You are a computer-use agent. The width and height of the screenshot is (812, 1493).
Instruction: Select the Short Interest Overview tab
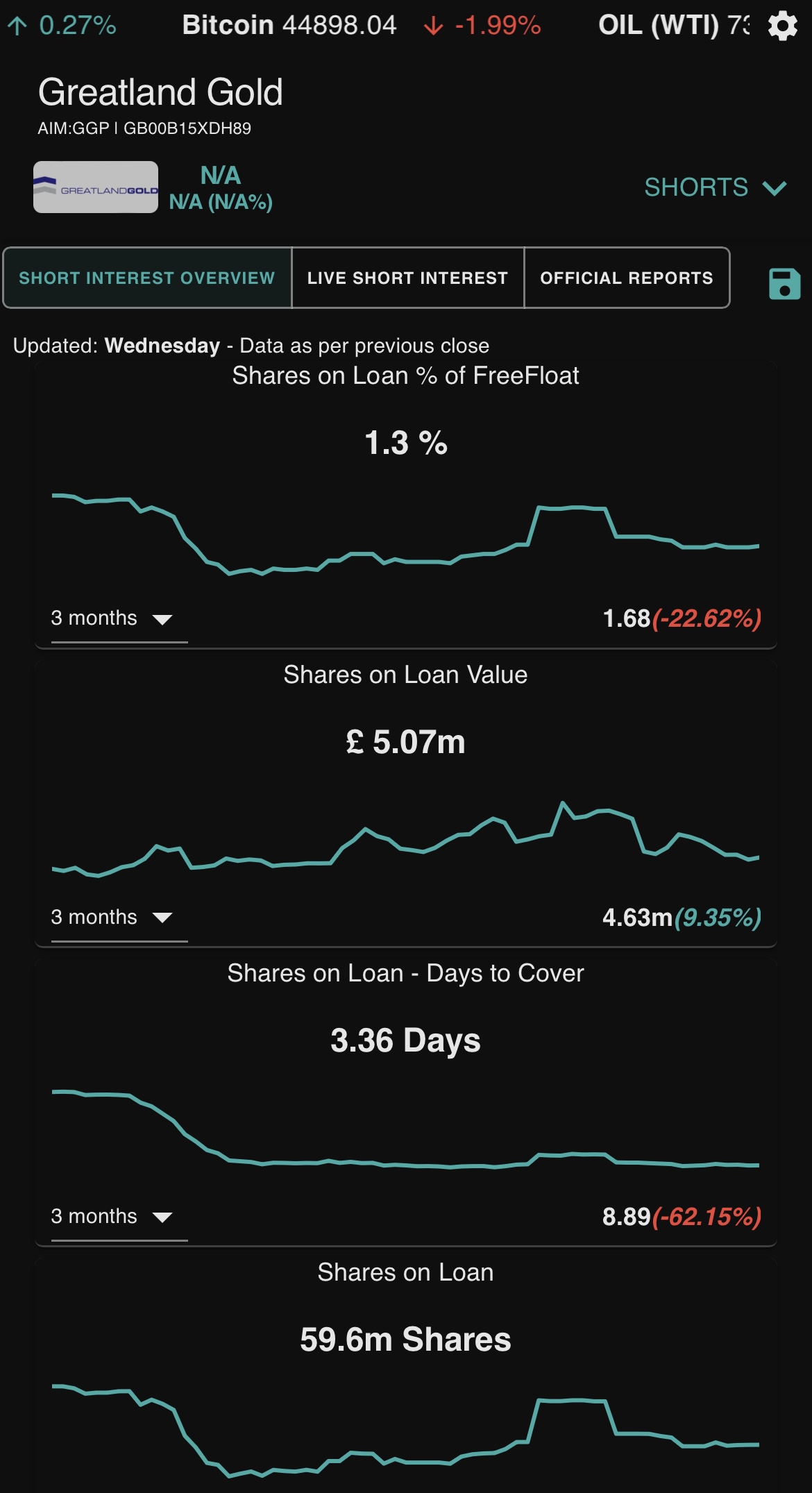tap(147, 278)
